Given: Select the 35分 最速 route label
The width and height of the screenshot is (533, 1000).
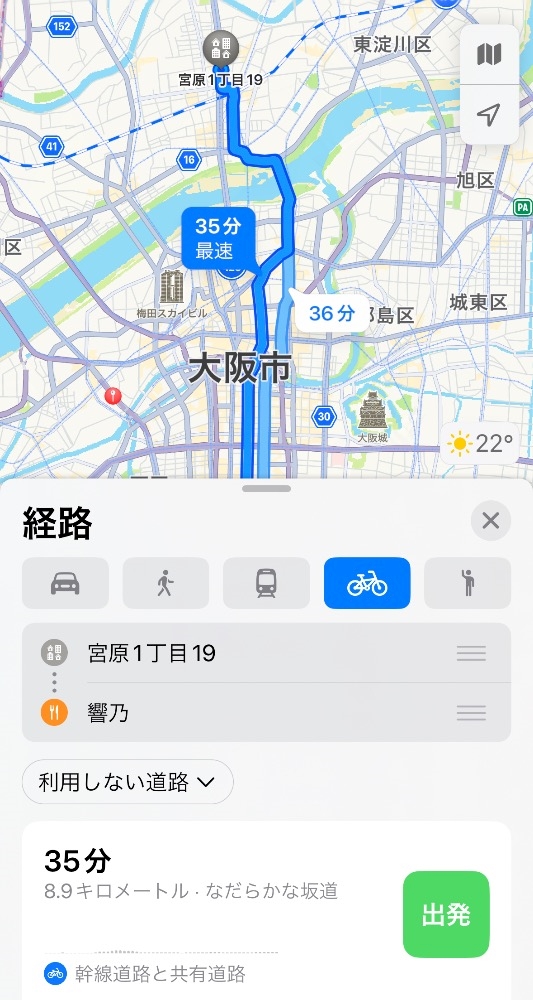Looking at the screenshot, I should point(219,239).
